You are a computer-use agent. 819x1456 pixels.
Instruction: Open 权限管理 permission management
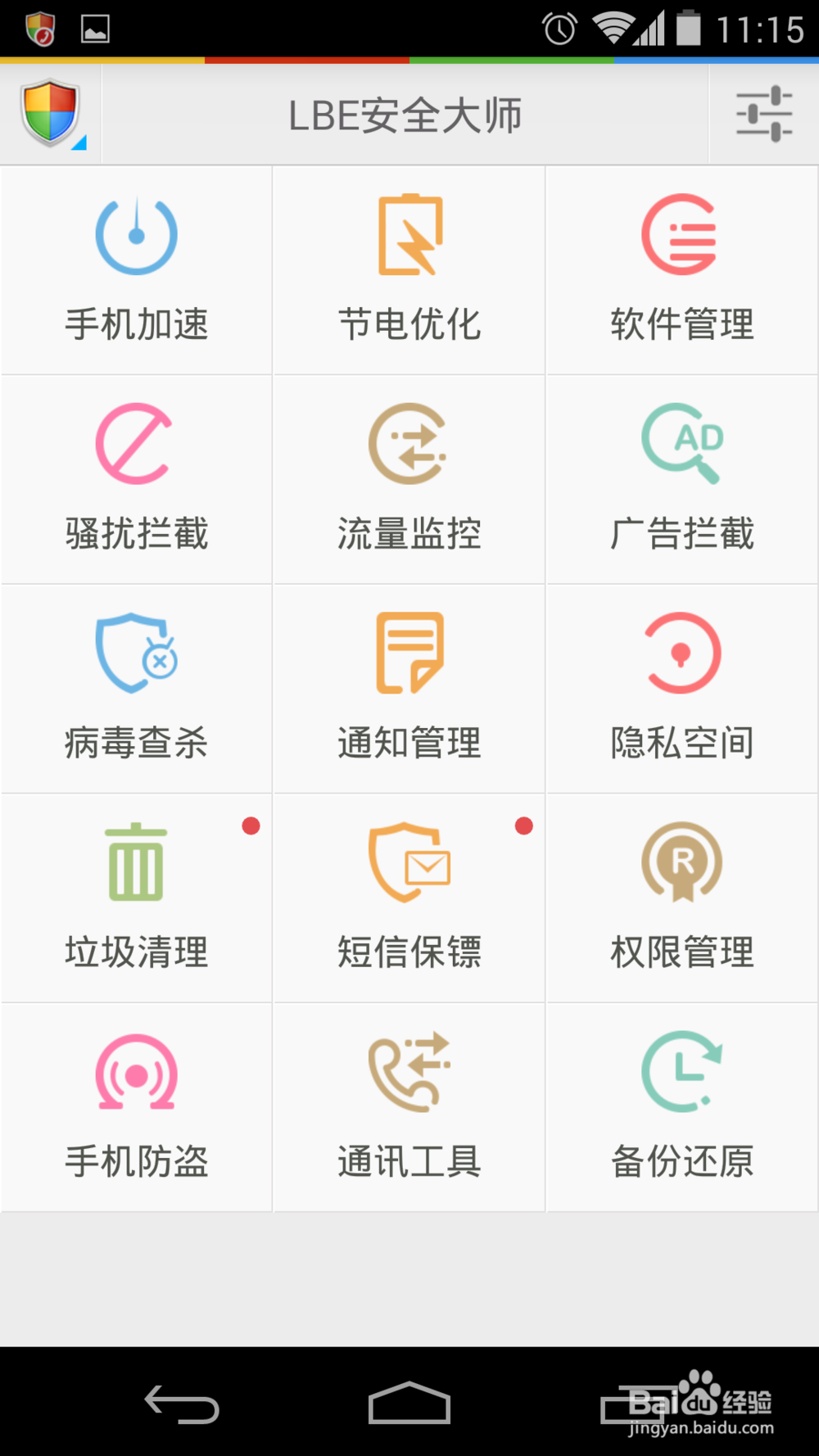tap(682, 898)
